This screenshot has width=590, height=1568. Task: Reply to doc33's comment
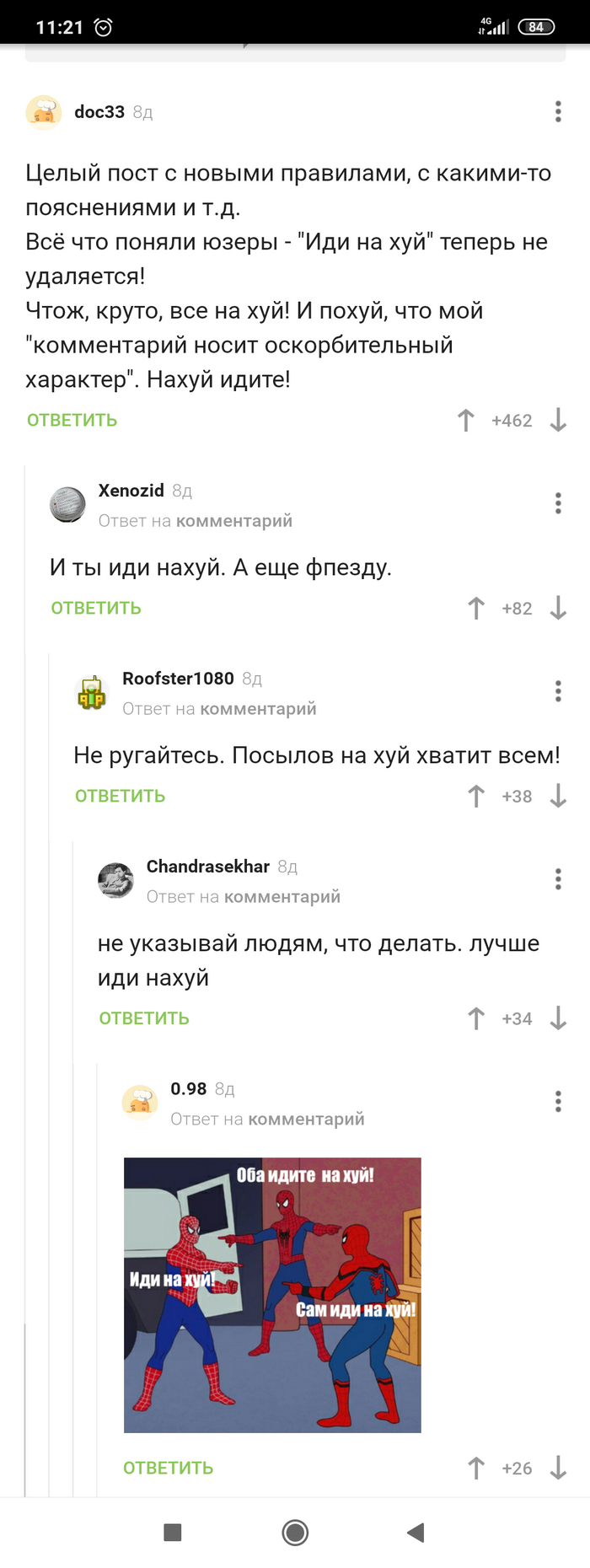click(x=72, y=420)
